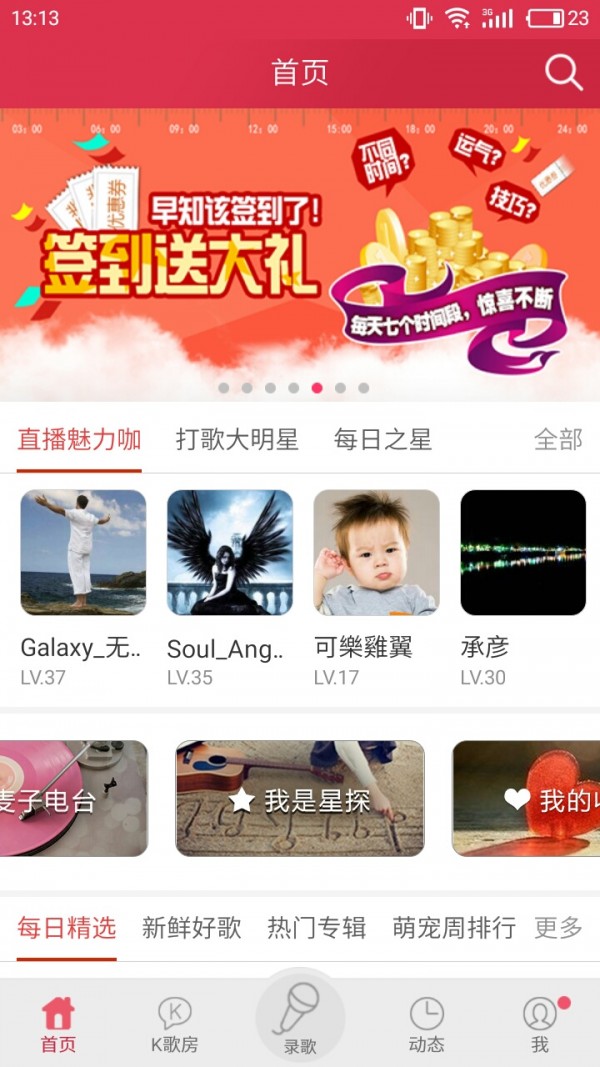The height and width of the screenshot is (1067, 600).
Task: Tap 更多 for more categories
Action: coord(558,928)
